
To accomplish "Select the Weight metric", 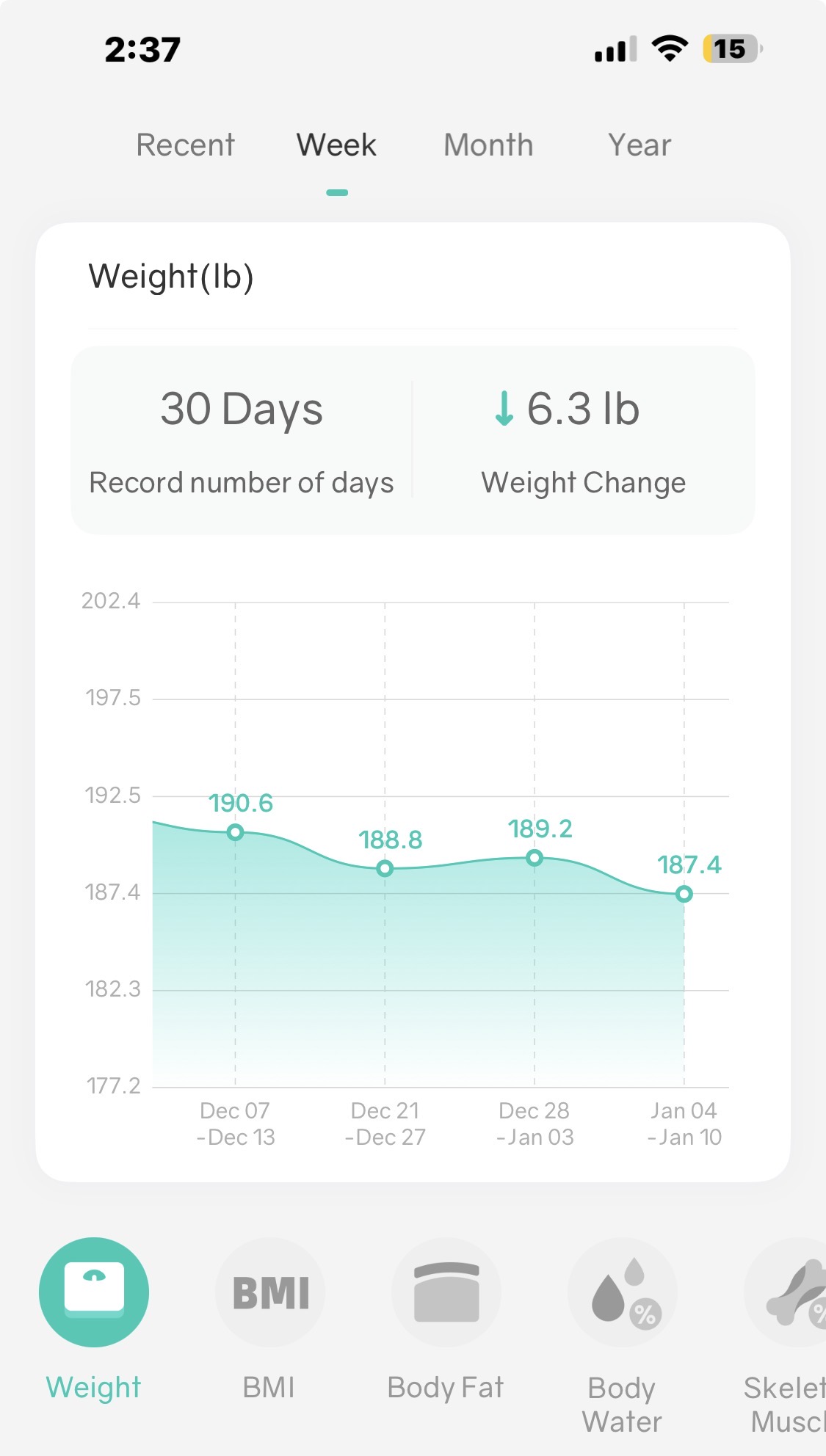I will tap(94, 1292).
